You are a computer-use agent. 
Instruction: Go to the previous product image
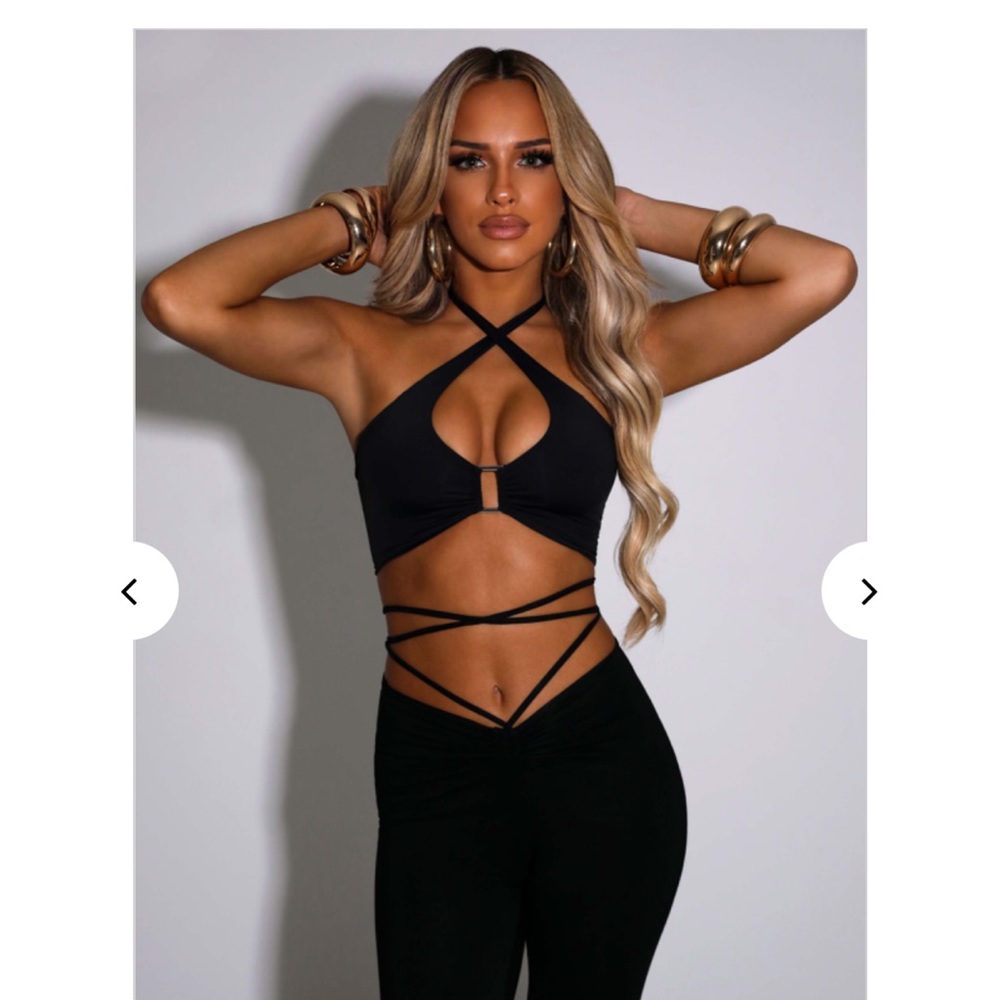130,592
